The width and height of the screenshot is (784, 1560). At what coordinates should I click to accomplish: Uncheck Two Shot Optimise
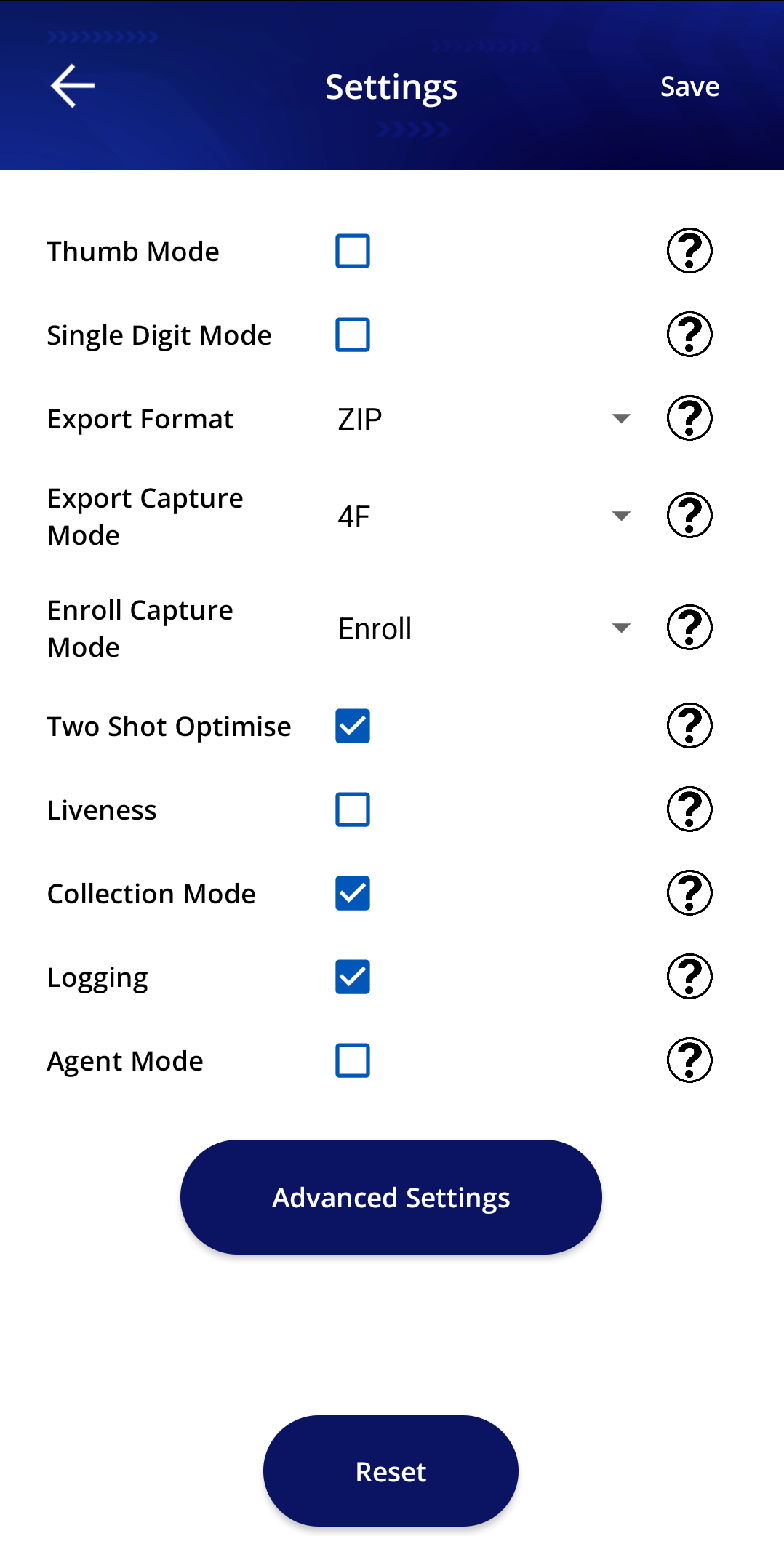tap(352, 725)
